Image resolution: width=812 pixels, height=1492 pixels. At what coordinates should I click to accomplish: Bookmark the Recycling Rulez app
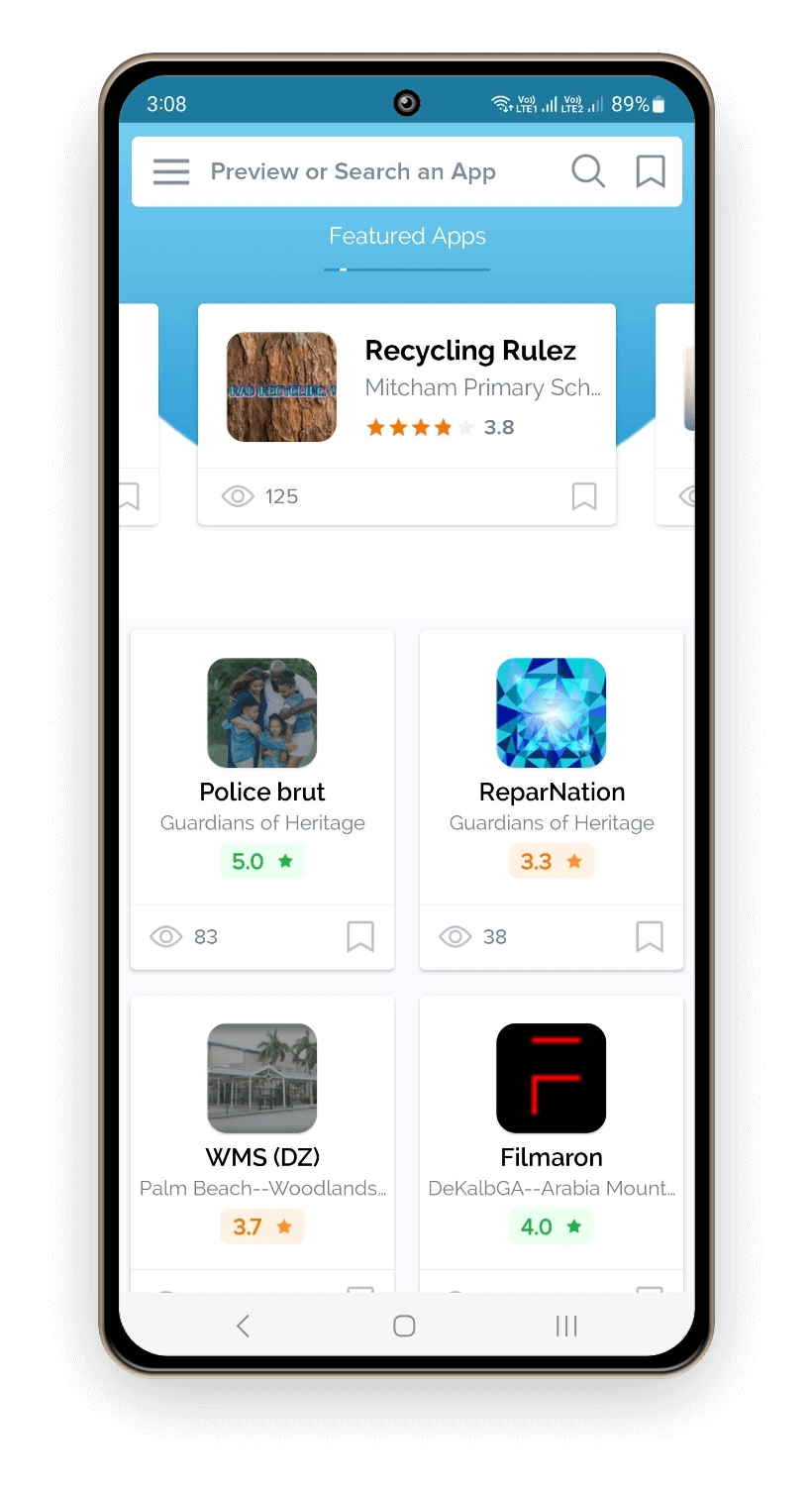tap(584, 496)
